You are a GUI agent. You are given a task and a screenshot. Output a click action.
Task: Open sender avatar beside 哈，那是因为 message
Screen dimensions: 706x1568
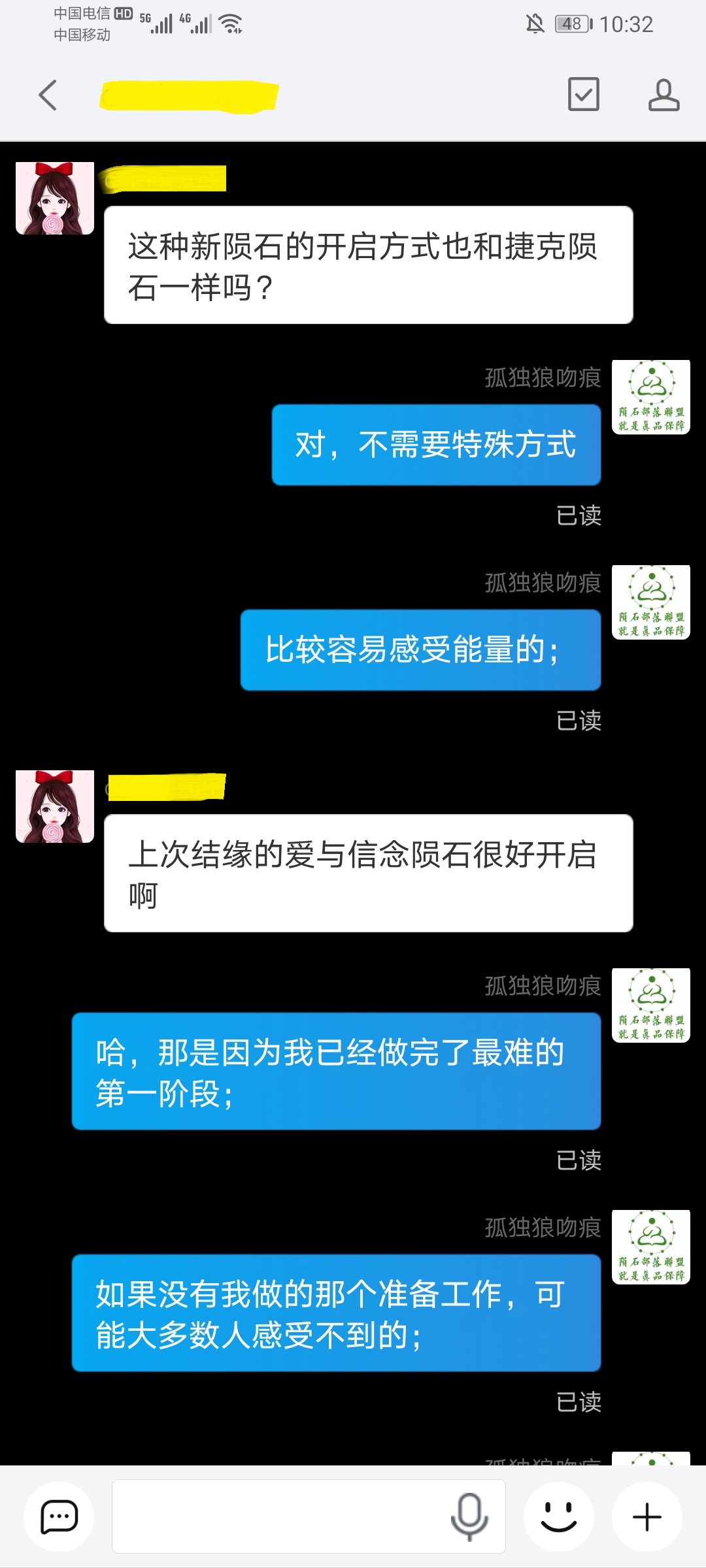coord(651,1005)
